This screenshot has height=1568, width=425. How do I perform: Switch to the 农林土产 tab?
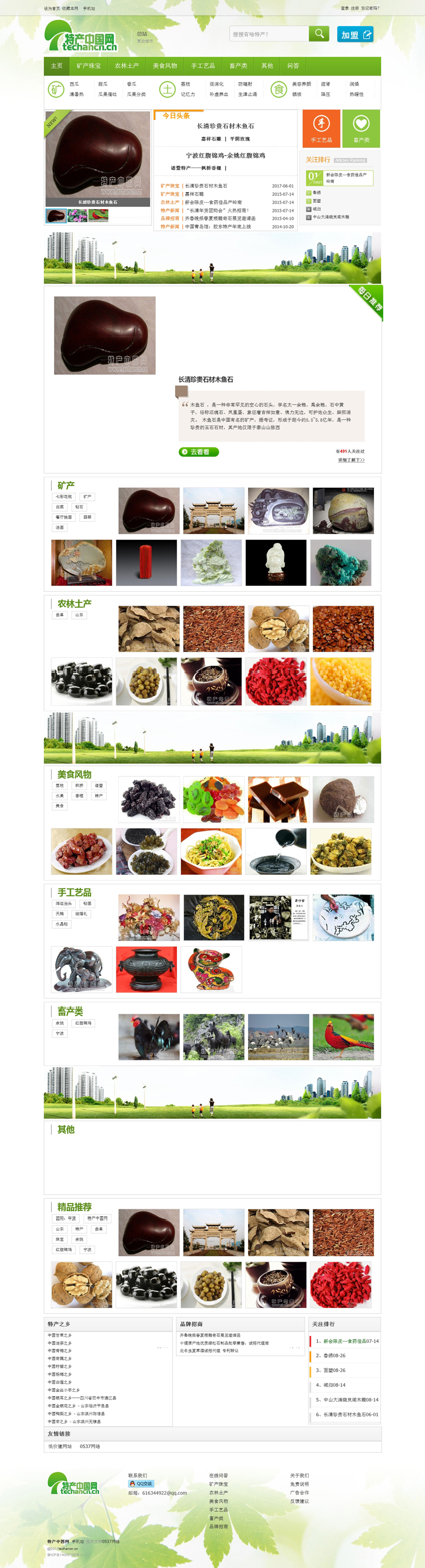(127, 66)
